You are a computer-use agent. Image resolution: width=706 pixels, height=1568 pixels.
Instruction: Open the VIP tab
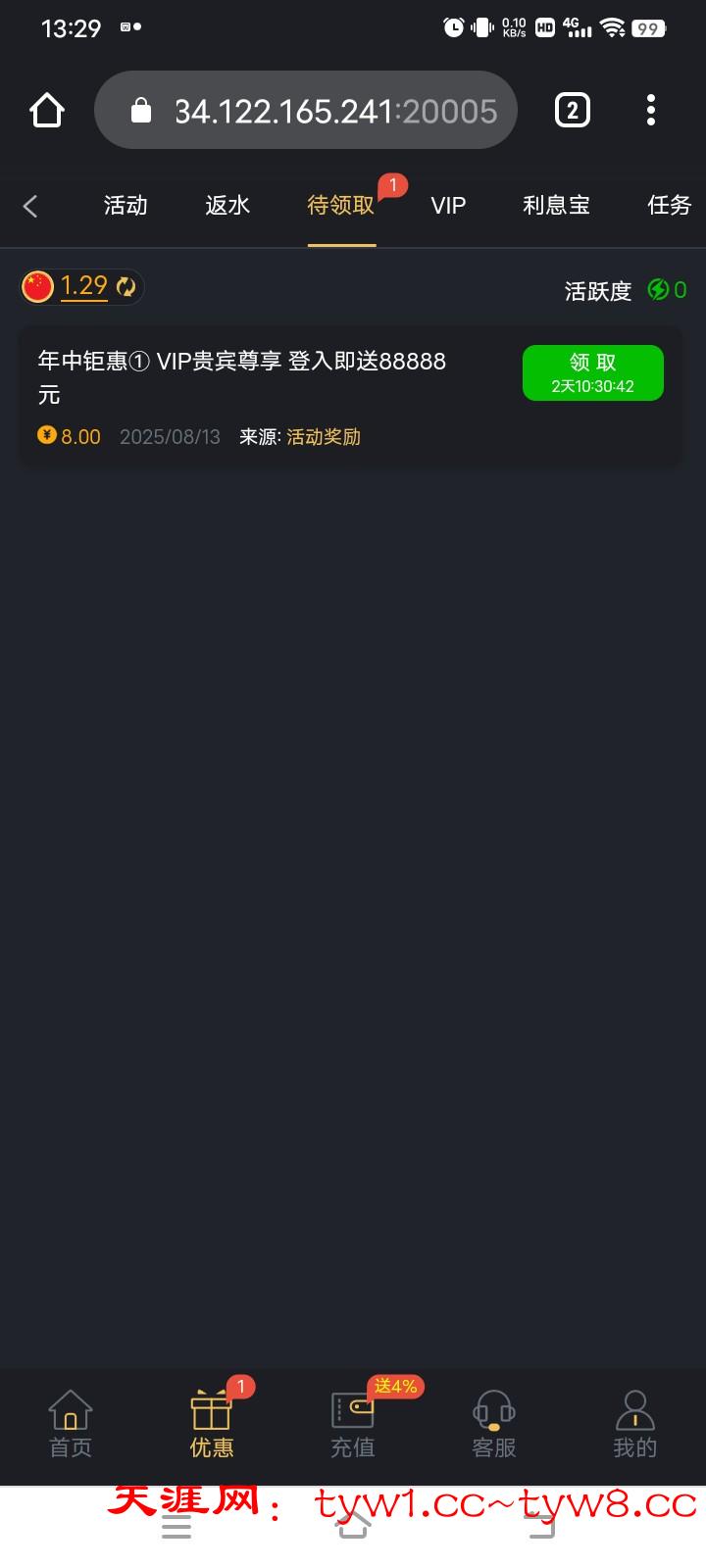pyautogui.click(x=448, y=206)
